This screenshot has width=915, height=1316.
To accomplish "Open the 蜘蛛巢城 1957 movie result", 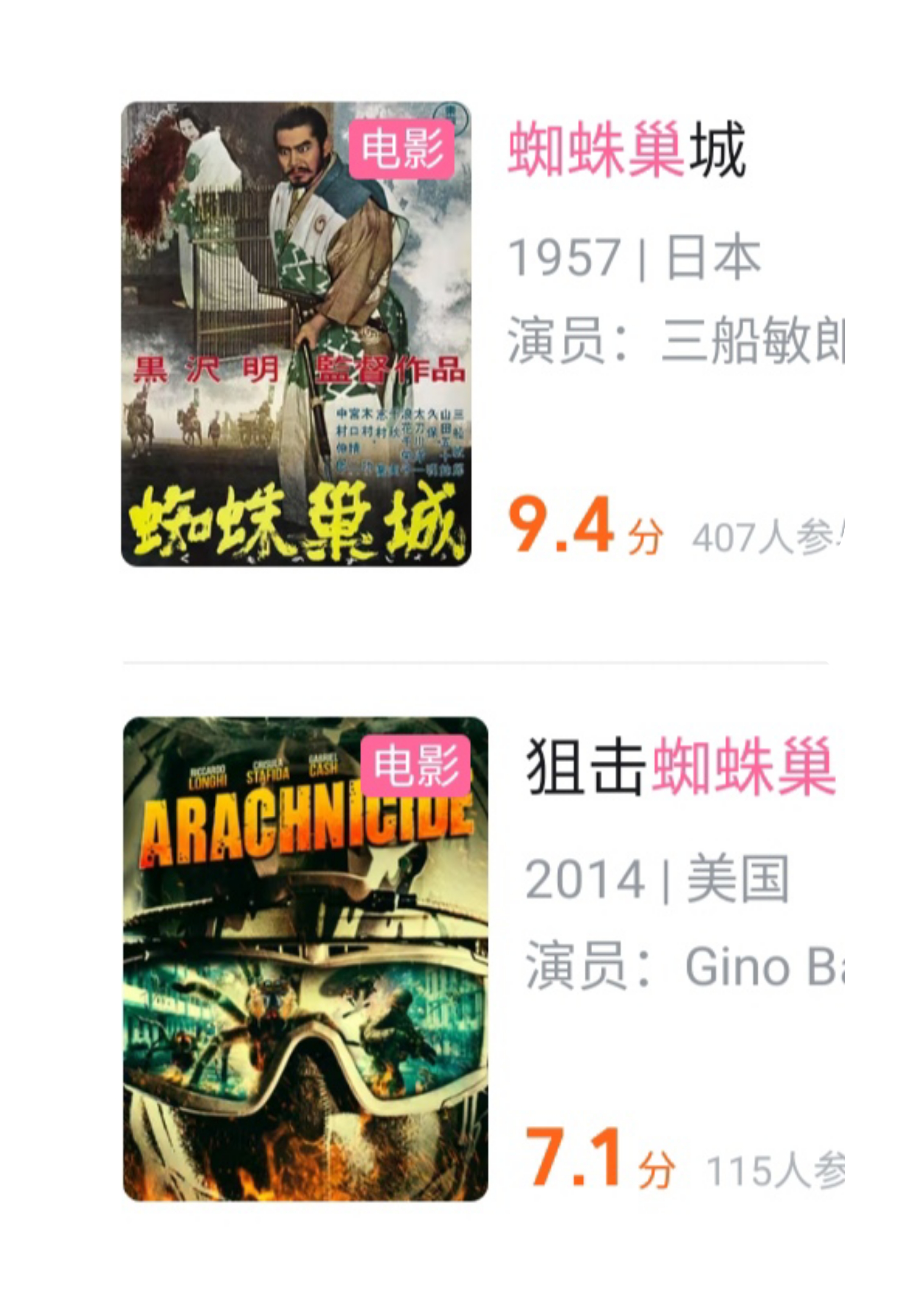I will tap(626, 150).
